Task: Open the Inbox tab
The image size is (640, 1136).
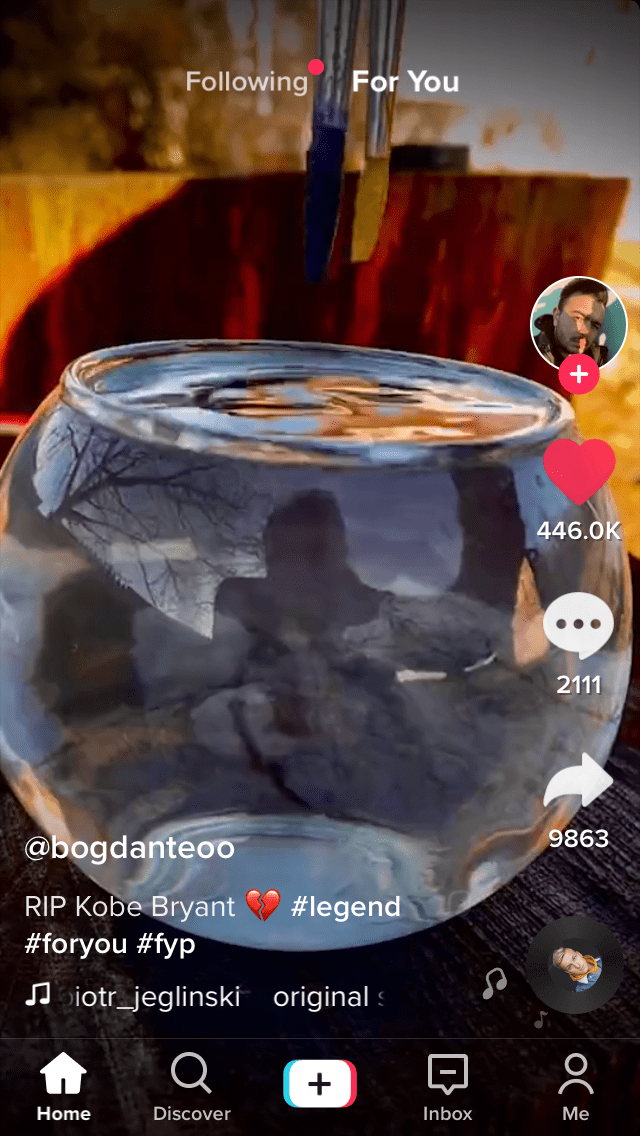Action: (x=447, y=1087)
